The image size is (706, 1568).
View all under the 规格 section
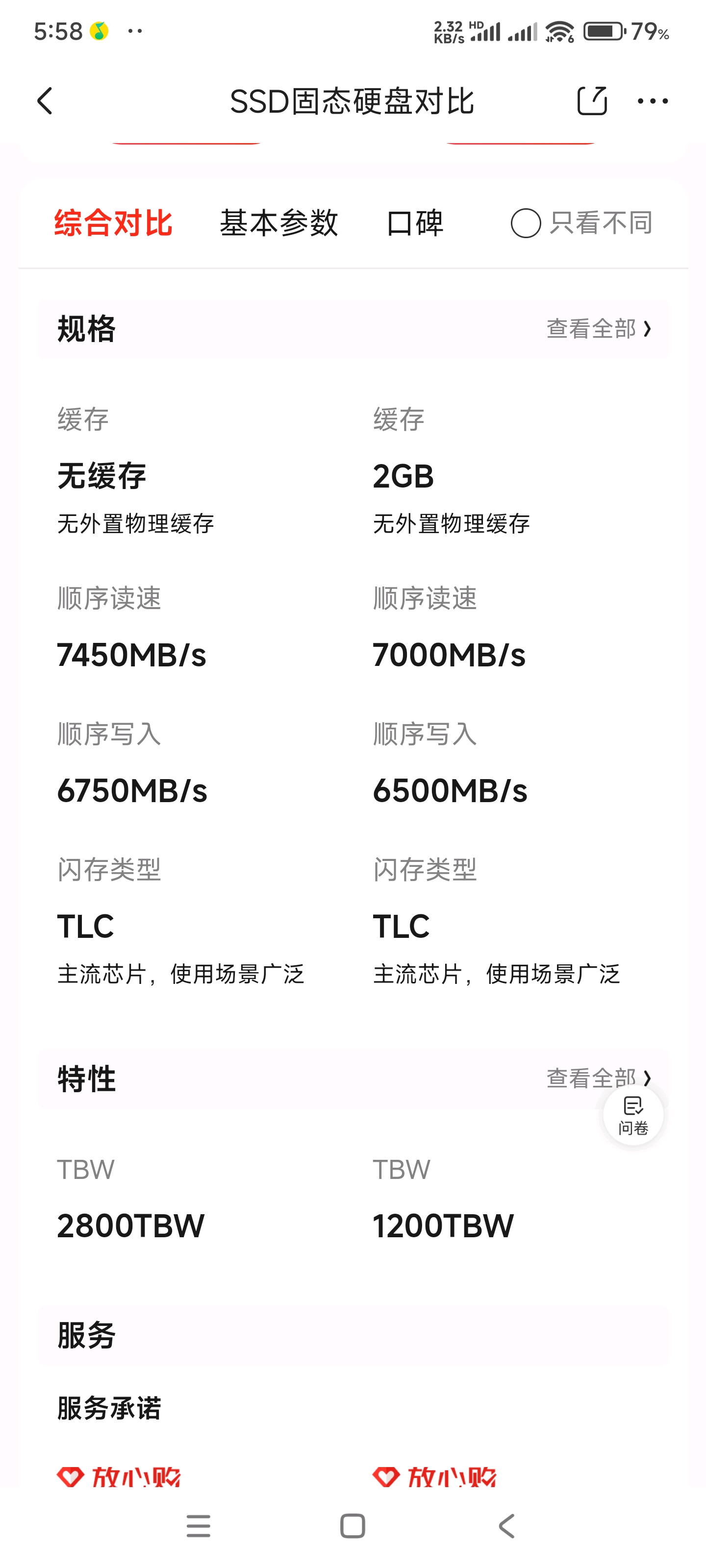tap(598, 329)
